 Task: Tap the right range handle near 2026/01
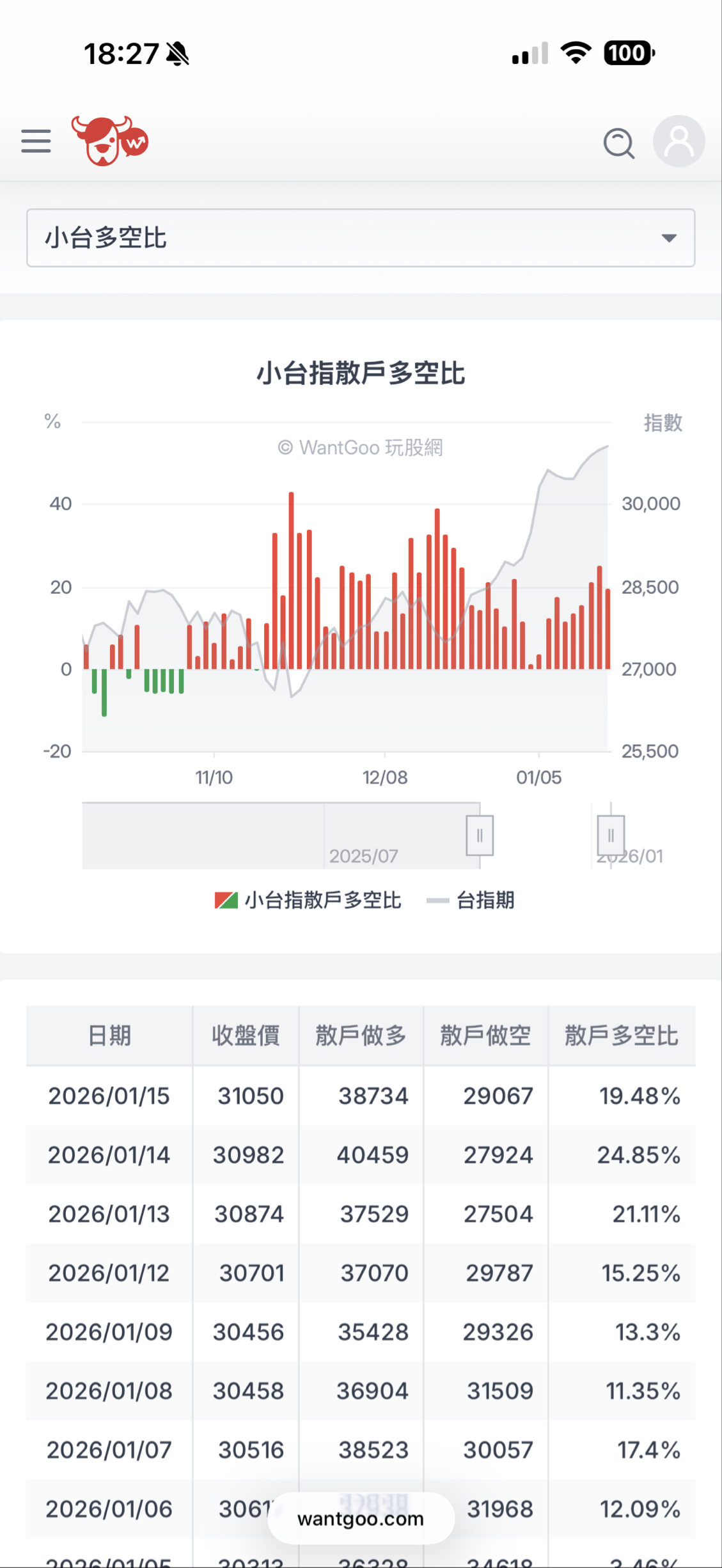pos(611,835)
